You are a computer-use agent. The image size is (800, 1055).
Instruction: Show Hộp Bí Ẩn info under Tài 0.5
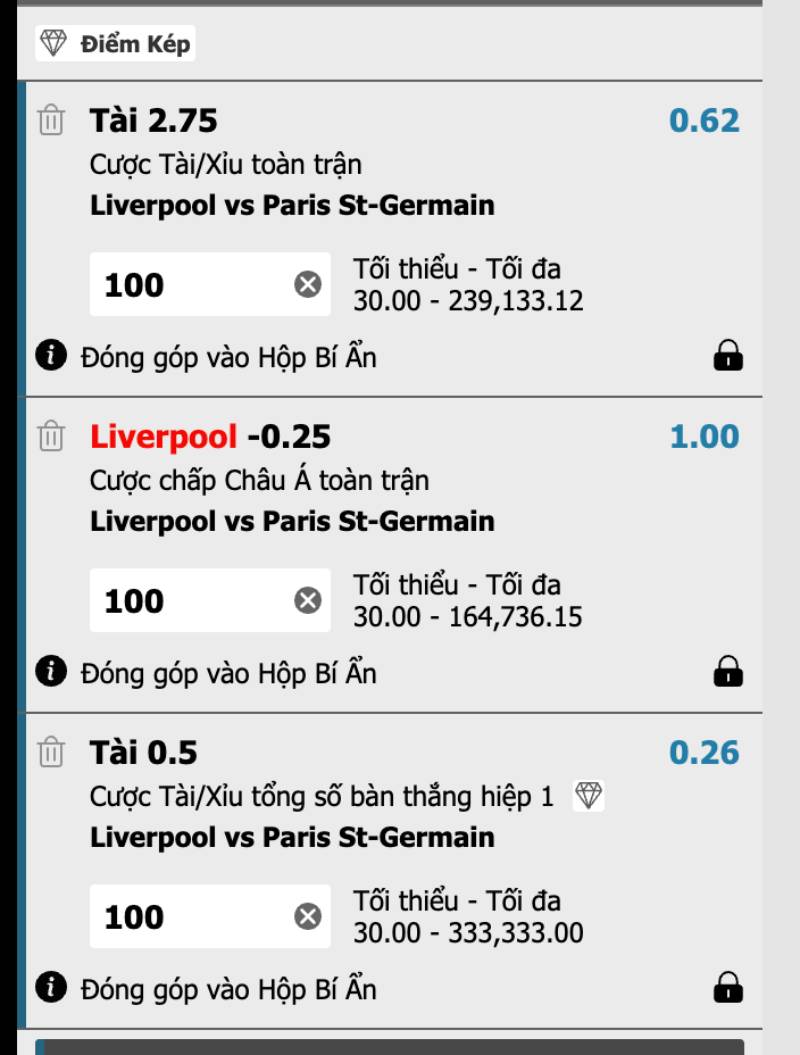point(51,987)
